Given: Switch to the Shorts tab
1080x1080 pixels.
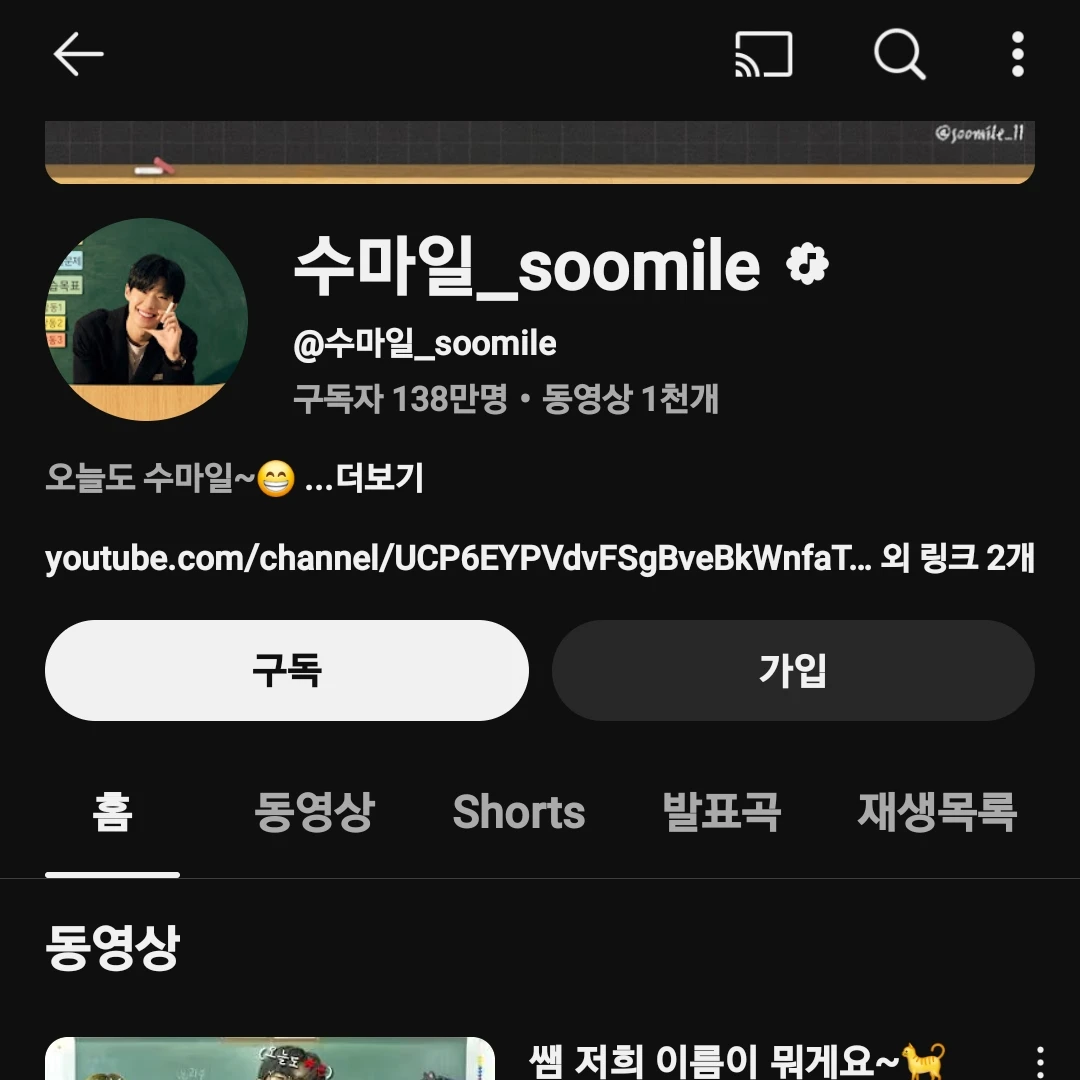Looking at the screenshot, I should click(518, 812).
